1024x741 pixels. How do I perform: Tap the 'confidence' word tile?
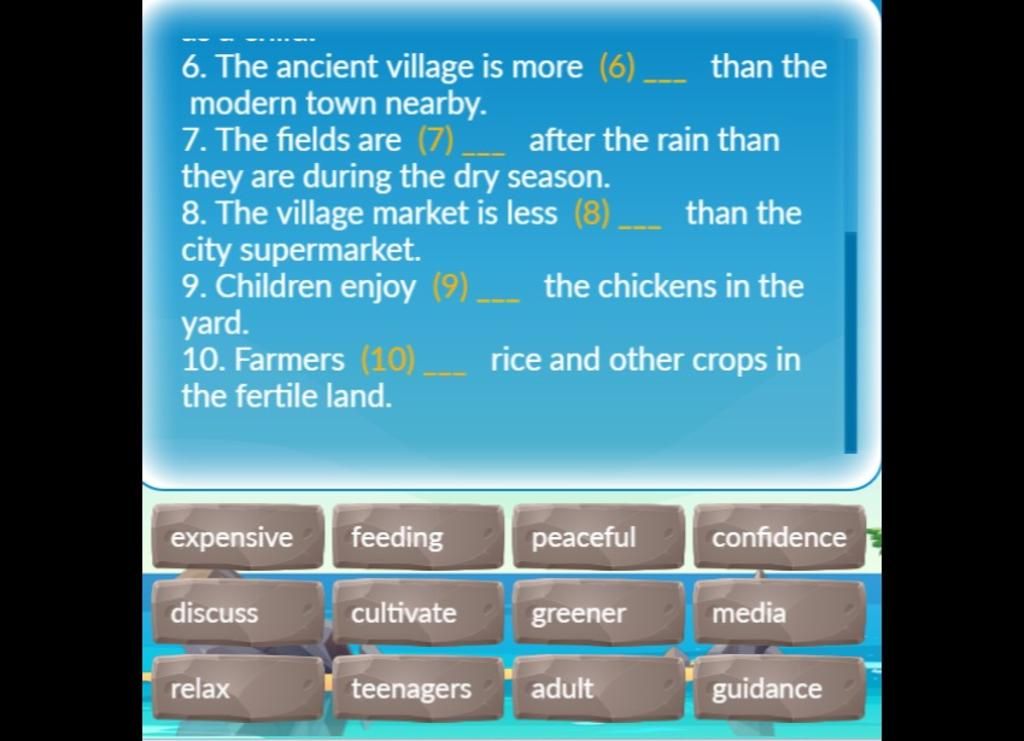[x=779, y=538]
